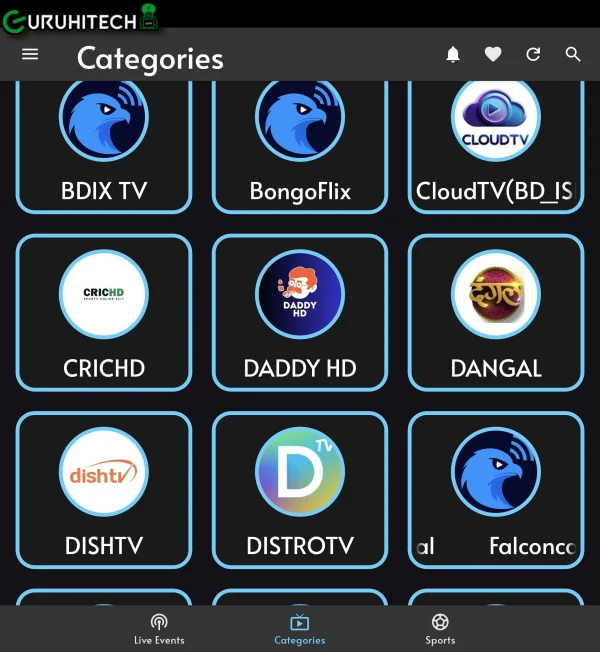600x652 pixels.
Task: Open the Falcon category tile
Action: coord(496,489)
